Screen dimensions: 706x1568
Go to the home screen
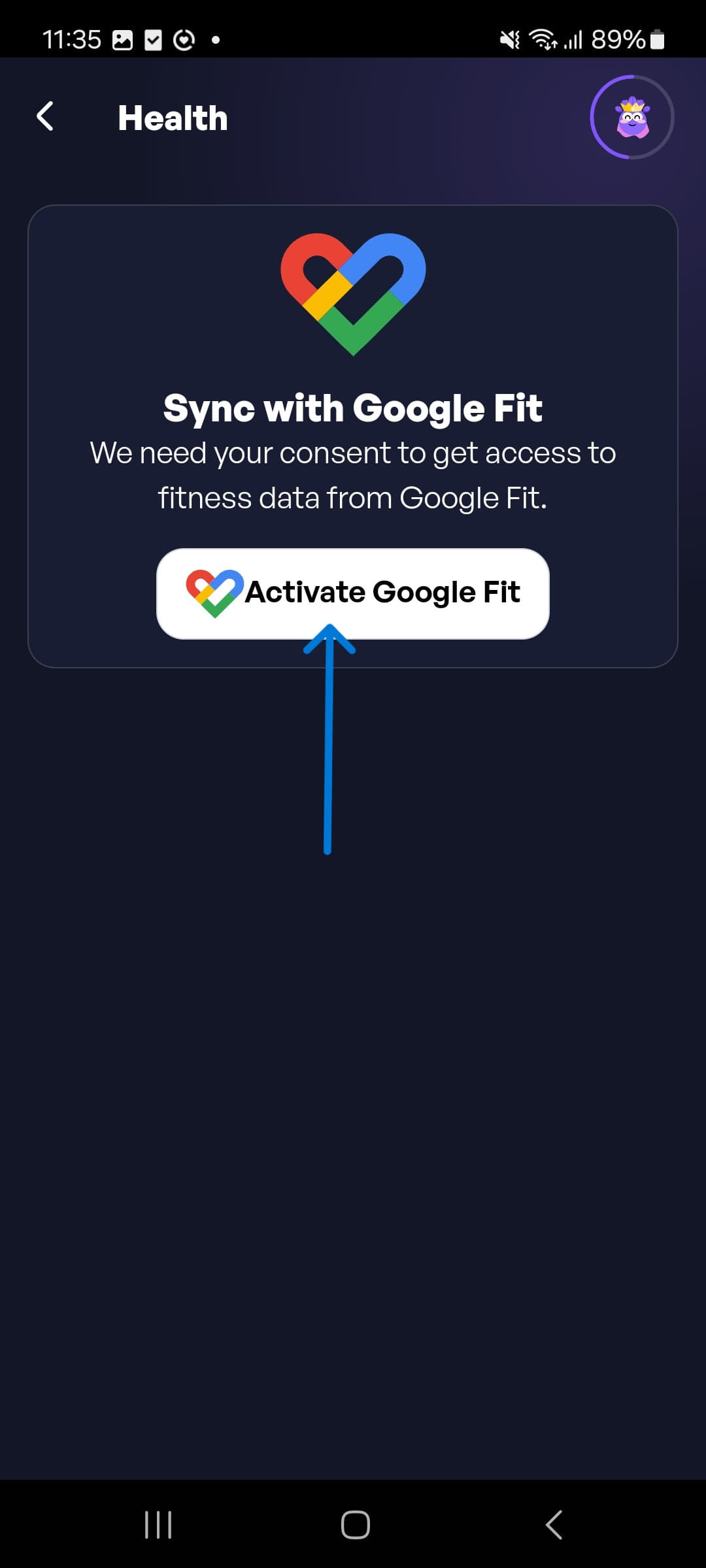pyautogui.click(x=355, y=1525)
